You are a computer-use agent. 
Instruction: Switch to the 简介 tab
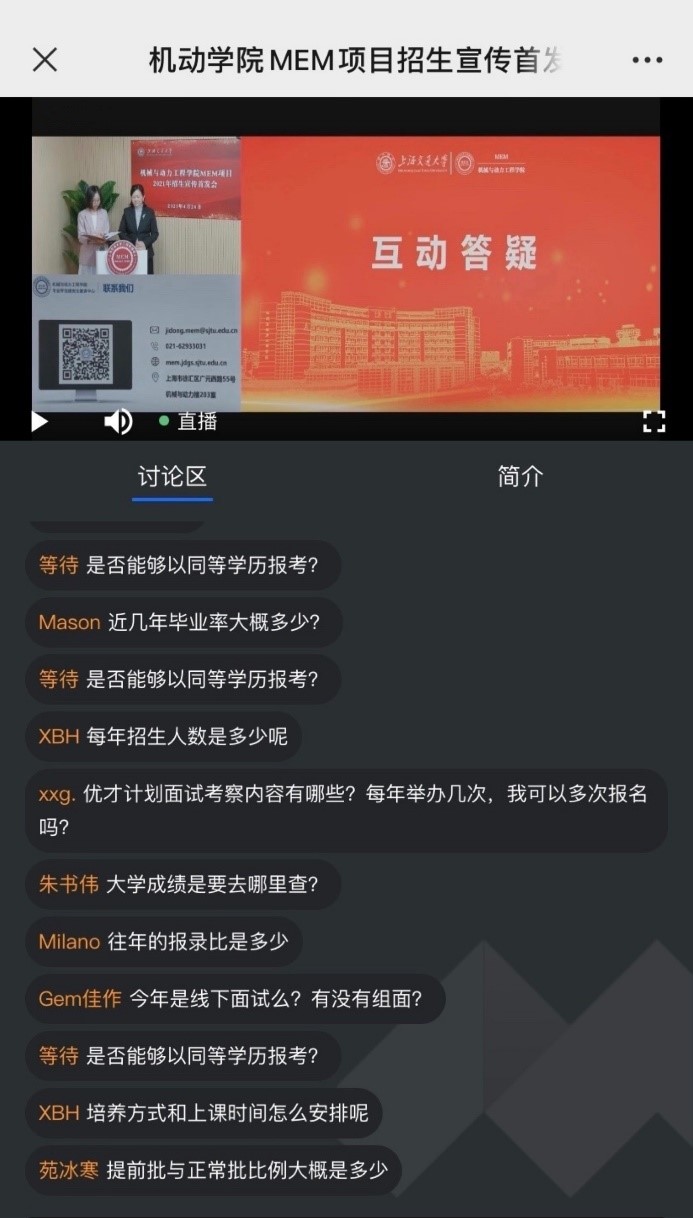pos(520,477)
